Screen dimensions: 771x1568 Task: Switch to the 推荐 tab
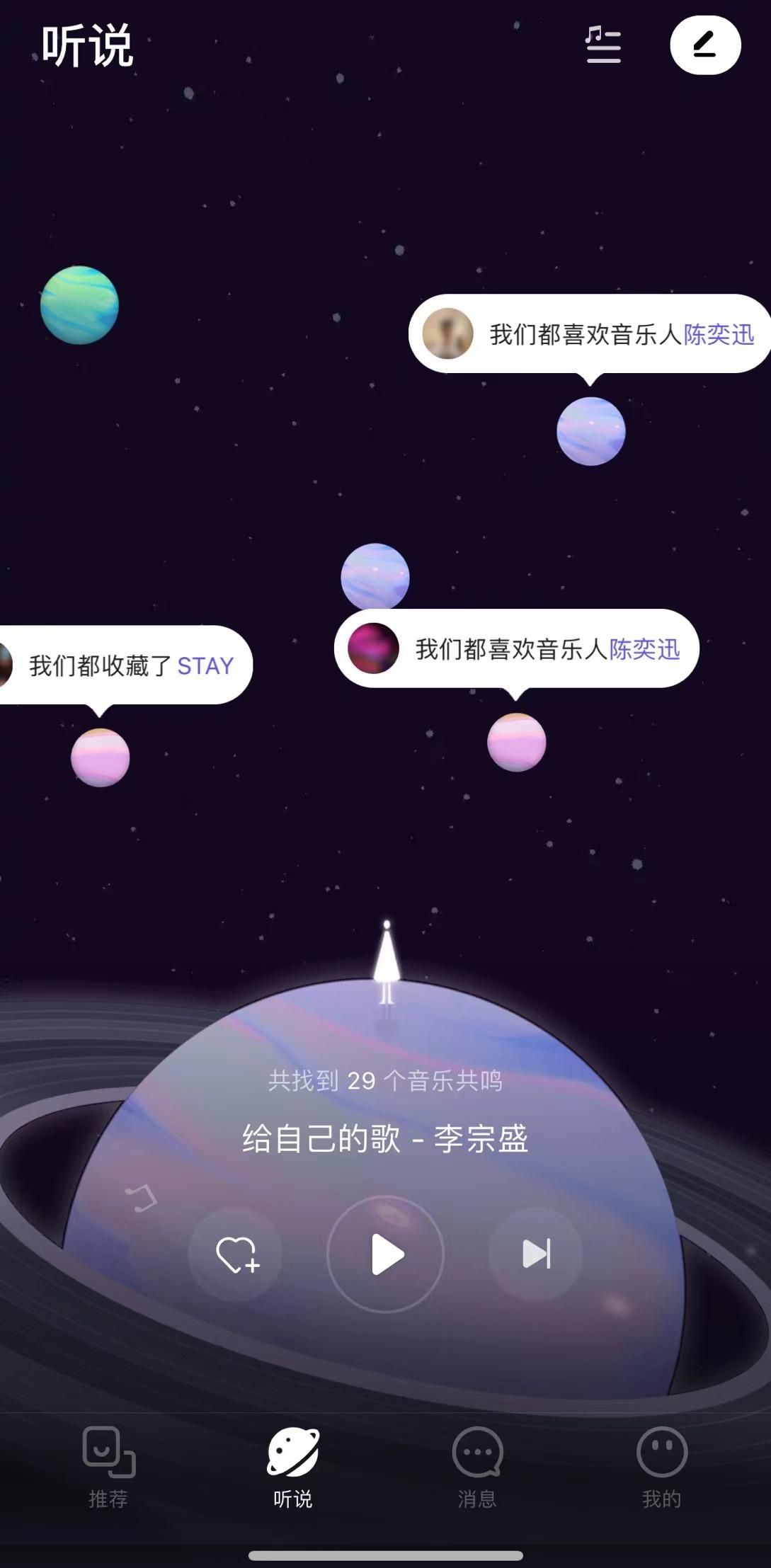pyautogui.click(x=108, y=1467)
